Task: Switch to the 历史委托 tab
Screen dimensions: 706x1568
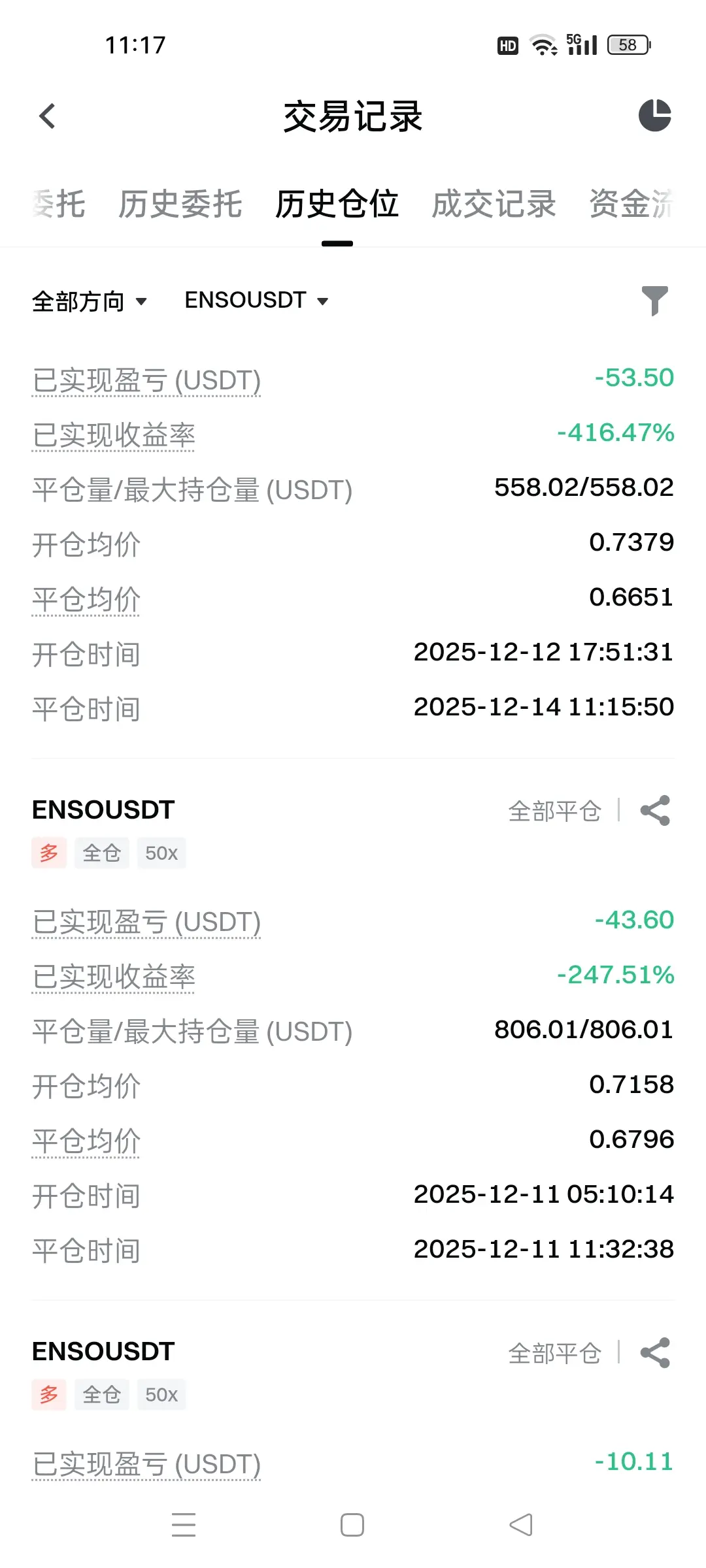Action: click(x=180, y=204)
